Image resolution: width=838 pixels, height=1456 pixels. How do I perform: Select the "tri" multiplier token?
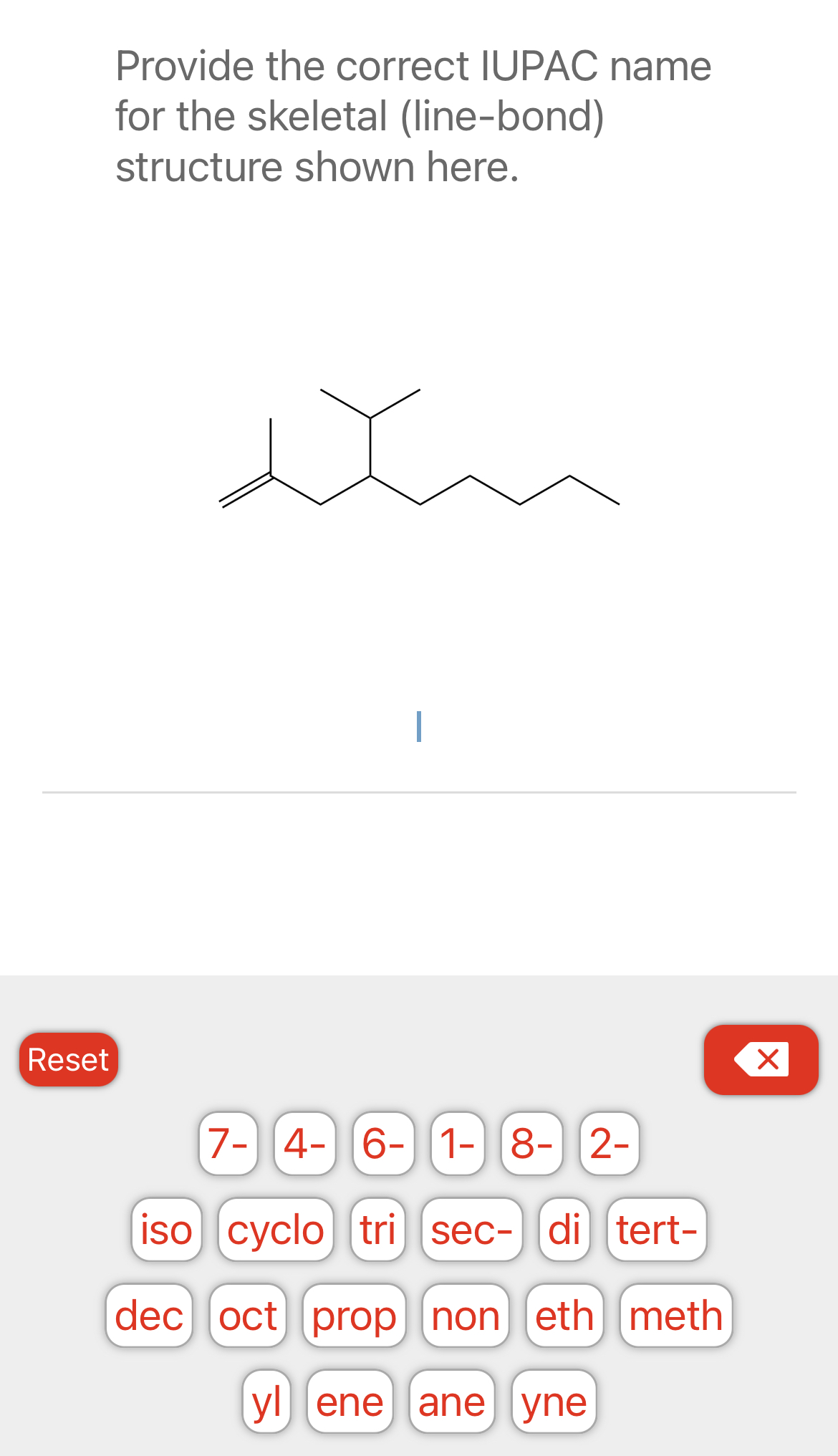(x=377, y=1230)
